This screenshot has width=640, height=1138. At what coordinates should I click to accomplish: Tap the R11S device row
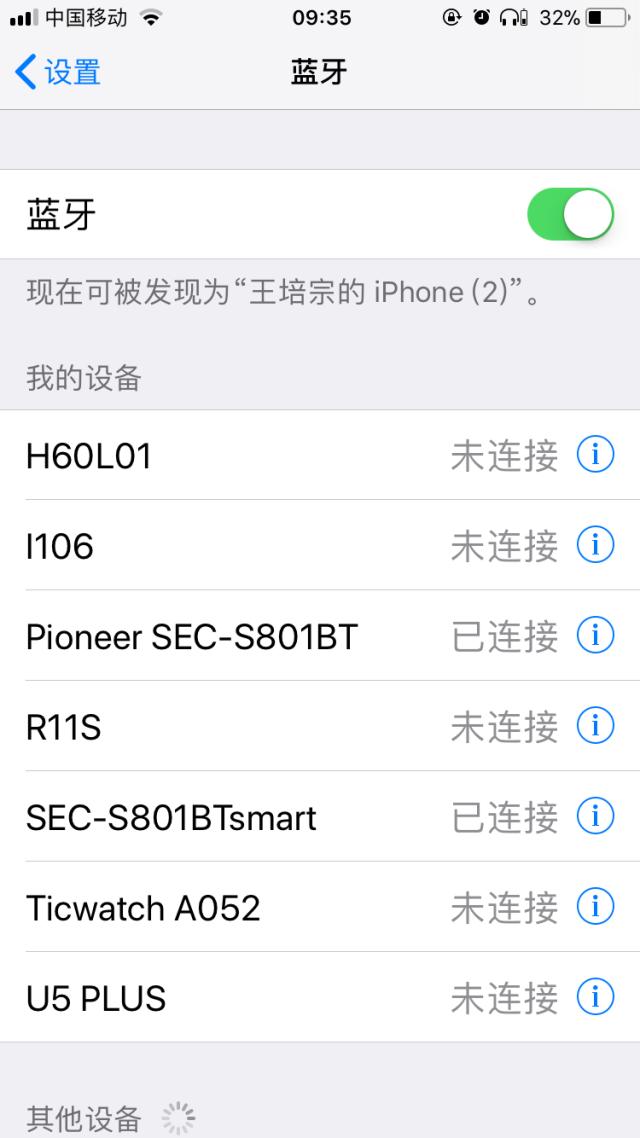pyautogui.click(x=320, y=726)
